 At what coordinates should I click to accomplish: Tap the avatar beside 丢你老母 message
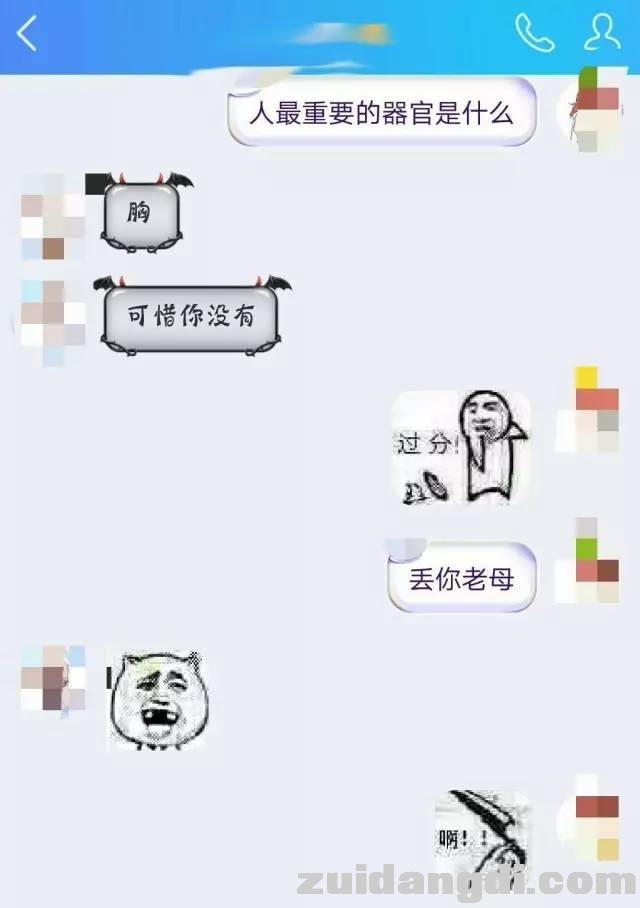[592, 562]
